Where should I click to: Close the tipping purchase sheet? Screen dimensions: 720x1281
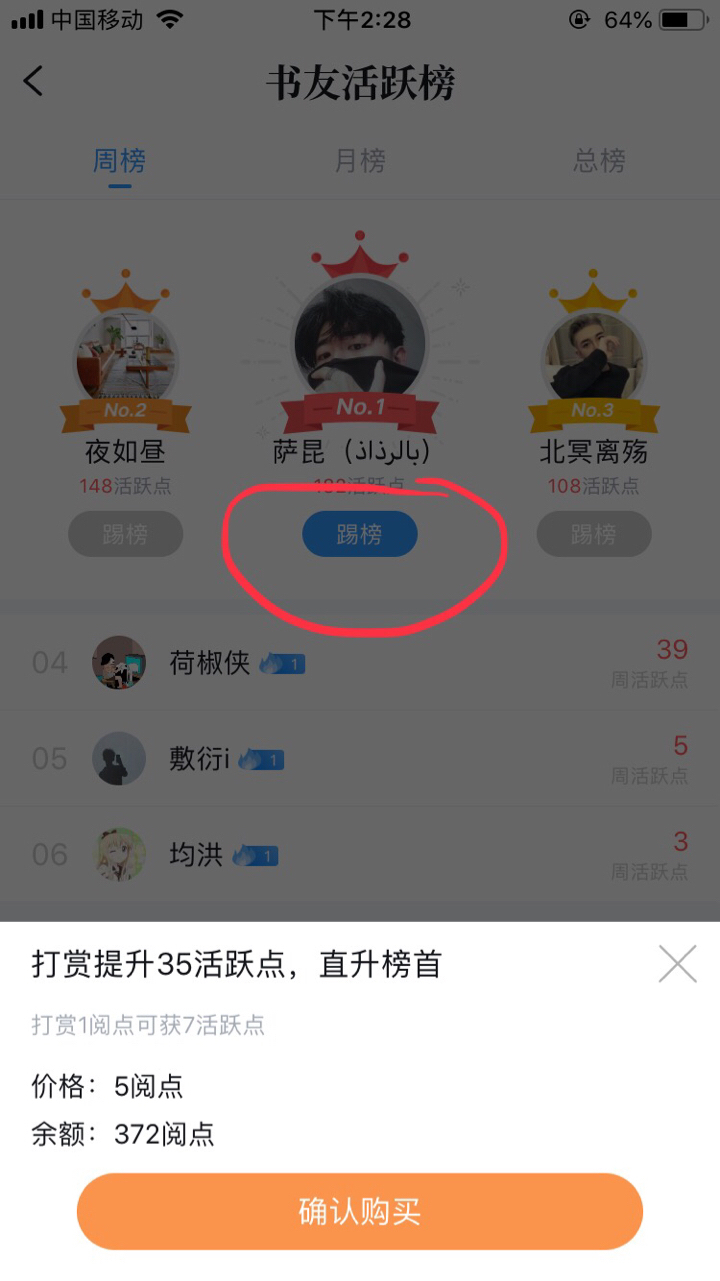pyautogui.click(x=677, y=964)
